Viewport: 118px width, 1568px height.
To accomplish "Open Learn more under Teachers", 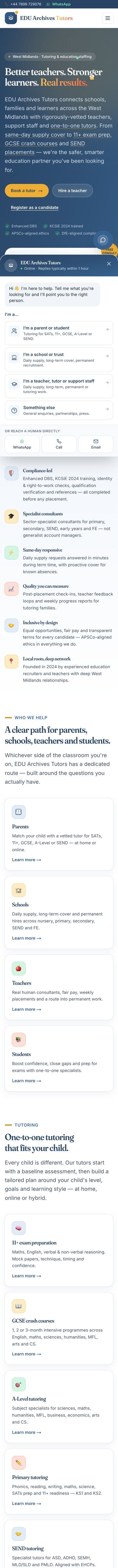I will [26, 1009].
